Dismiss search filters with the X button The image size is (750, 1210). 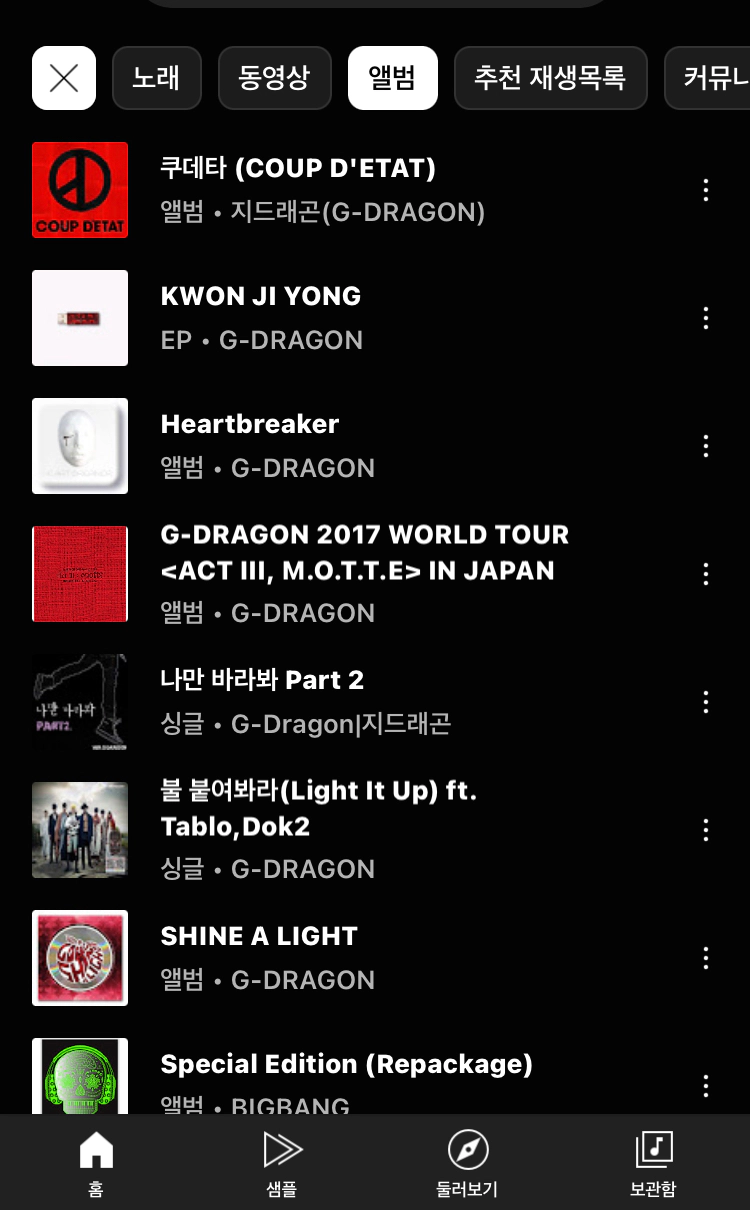point(63,78)
